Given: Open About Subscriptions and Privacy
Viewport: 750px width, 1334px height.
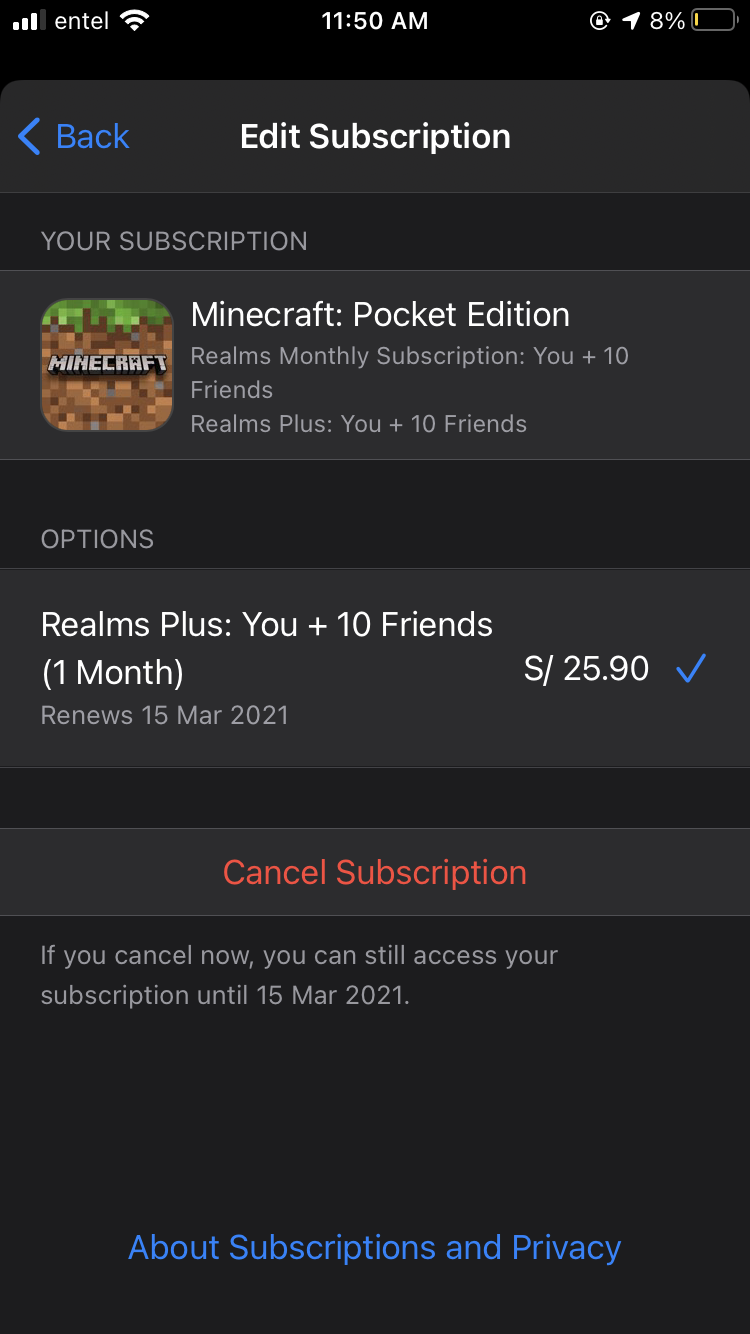Looking at the screenshot, I should [x=374, y=1247].
